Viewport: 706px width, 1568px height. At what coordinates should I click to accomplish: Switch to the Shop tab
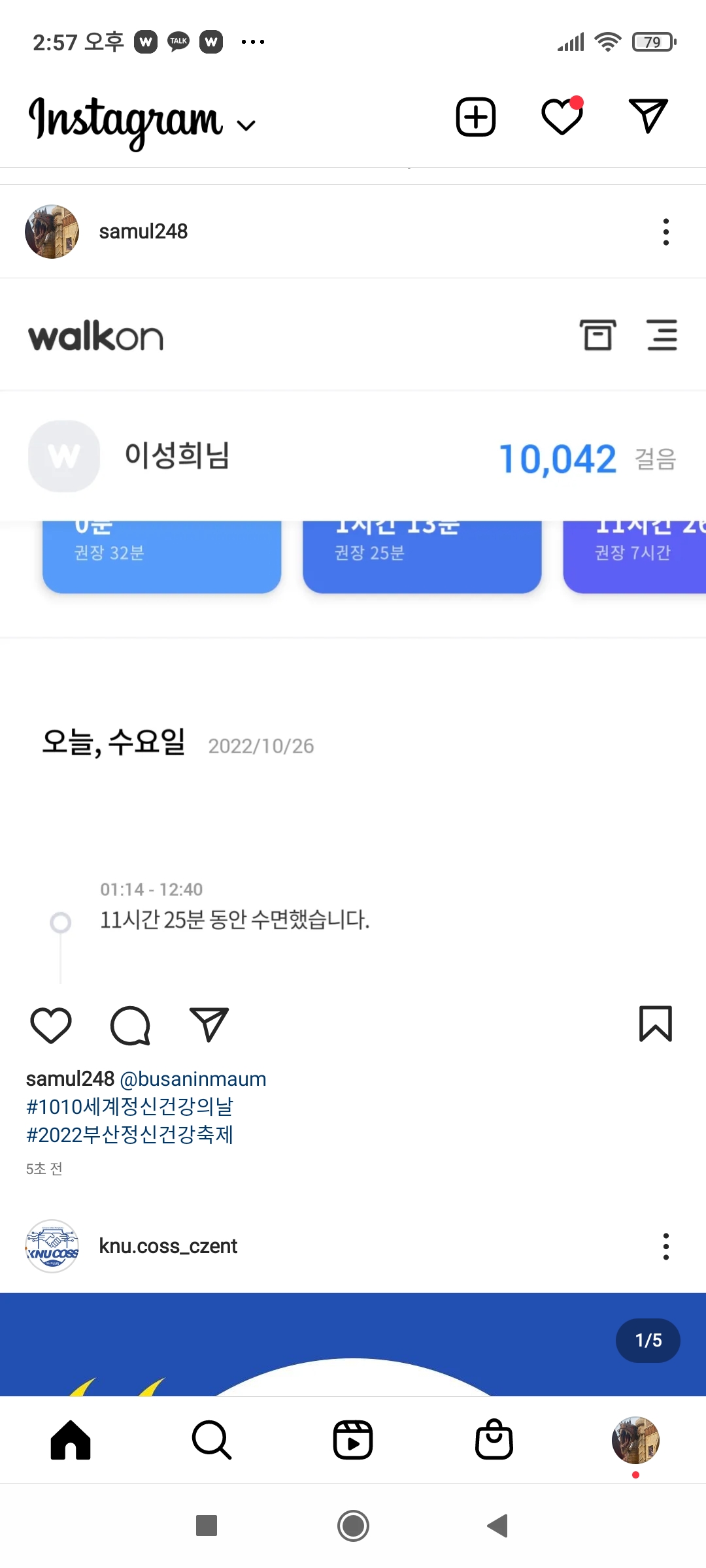point(494,1440)
